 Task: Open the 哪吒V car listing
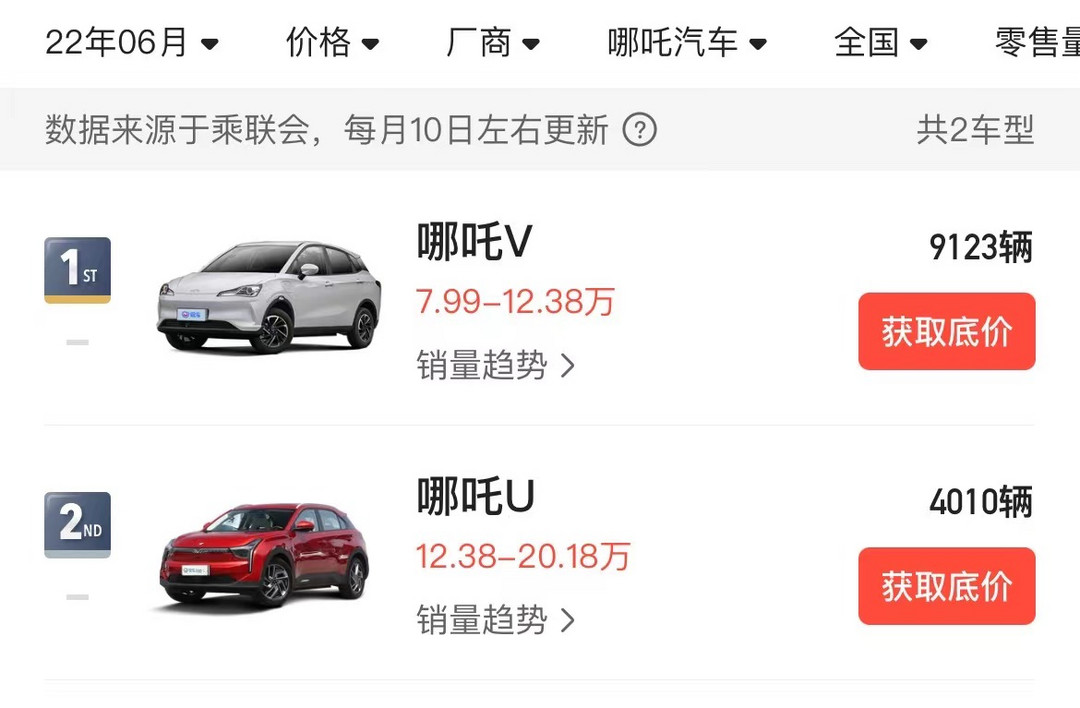click(474, 241)
